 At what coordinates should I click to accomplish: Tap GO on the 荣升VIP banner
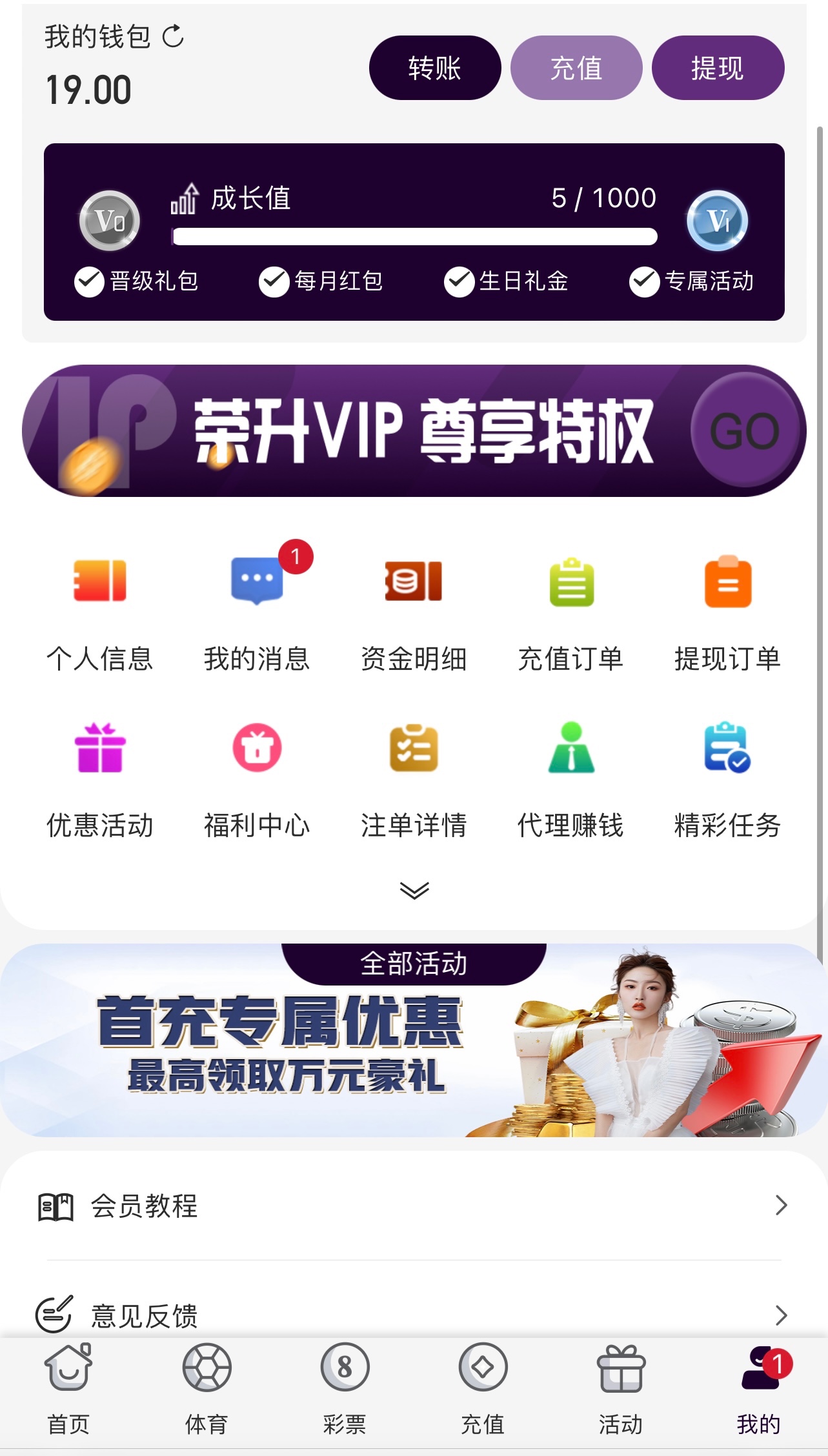click(745, 430)
